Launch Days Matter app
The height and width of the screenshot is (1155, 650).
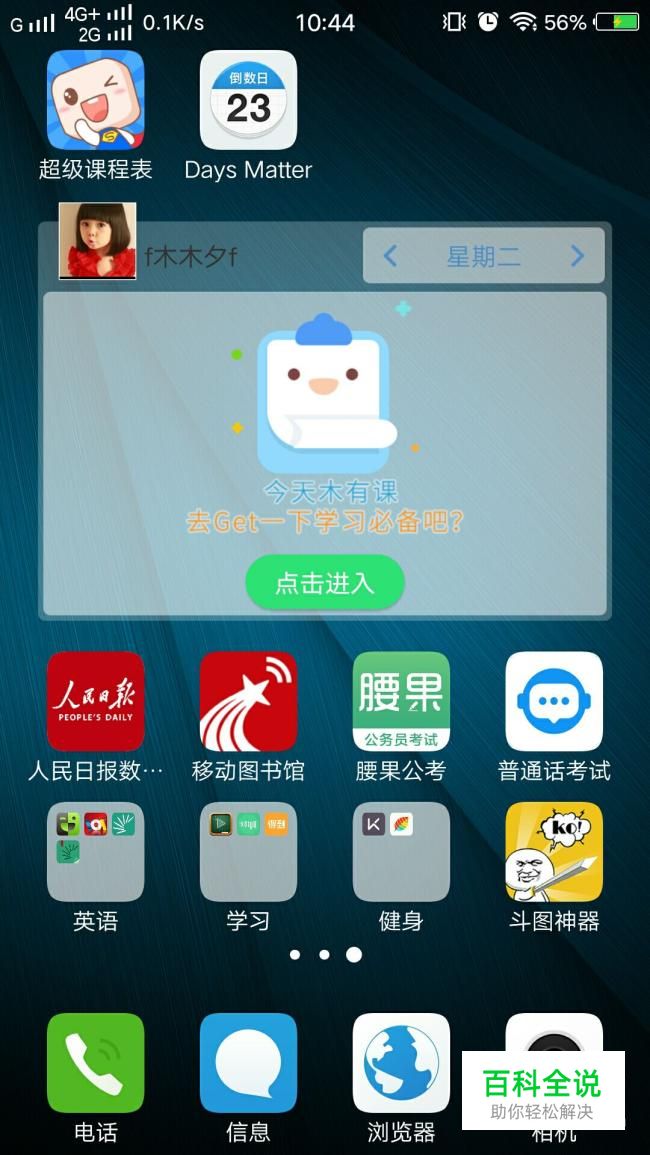pyautogui.click(x=248, y=100)
